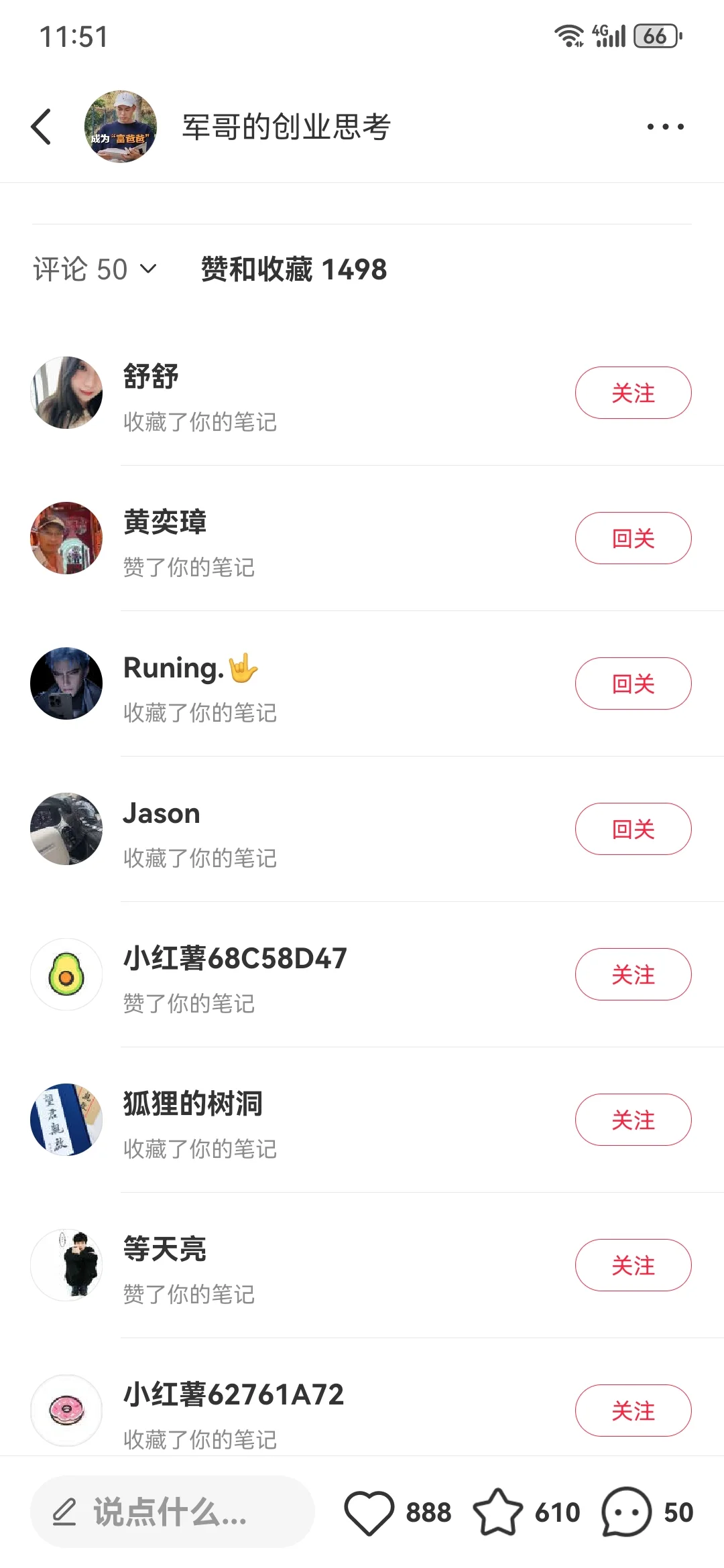Open comments via the speech bubble icon

point(627,1512)
